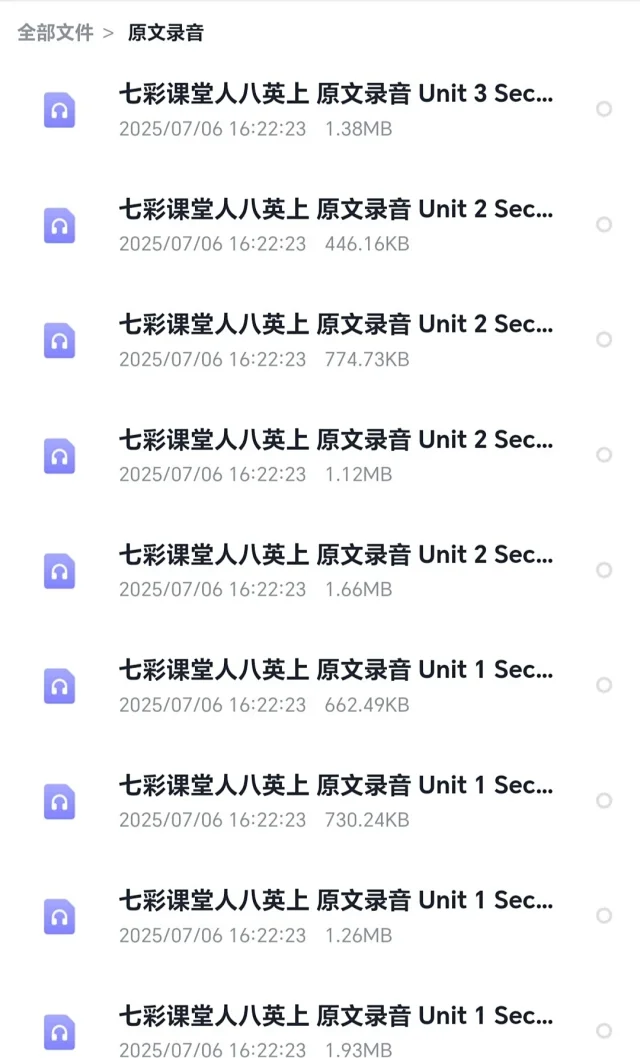Select the 774.73KB Unit 2 file checkbox
Image resolution: width=640 pixels, height=1058 pixels.
[604, 339]
